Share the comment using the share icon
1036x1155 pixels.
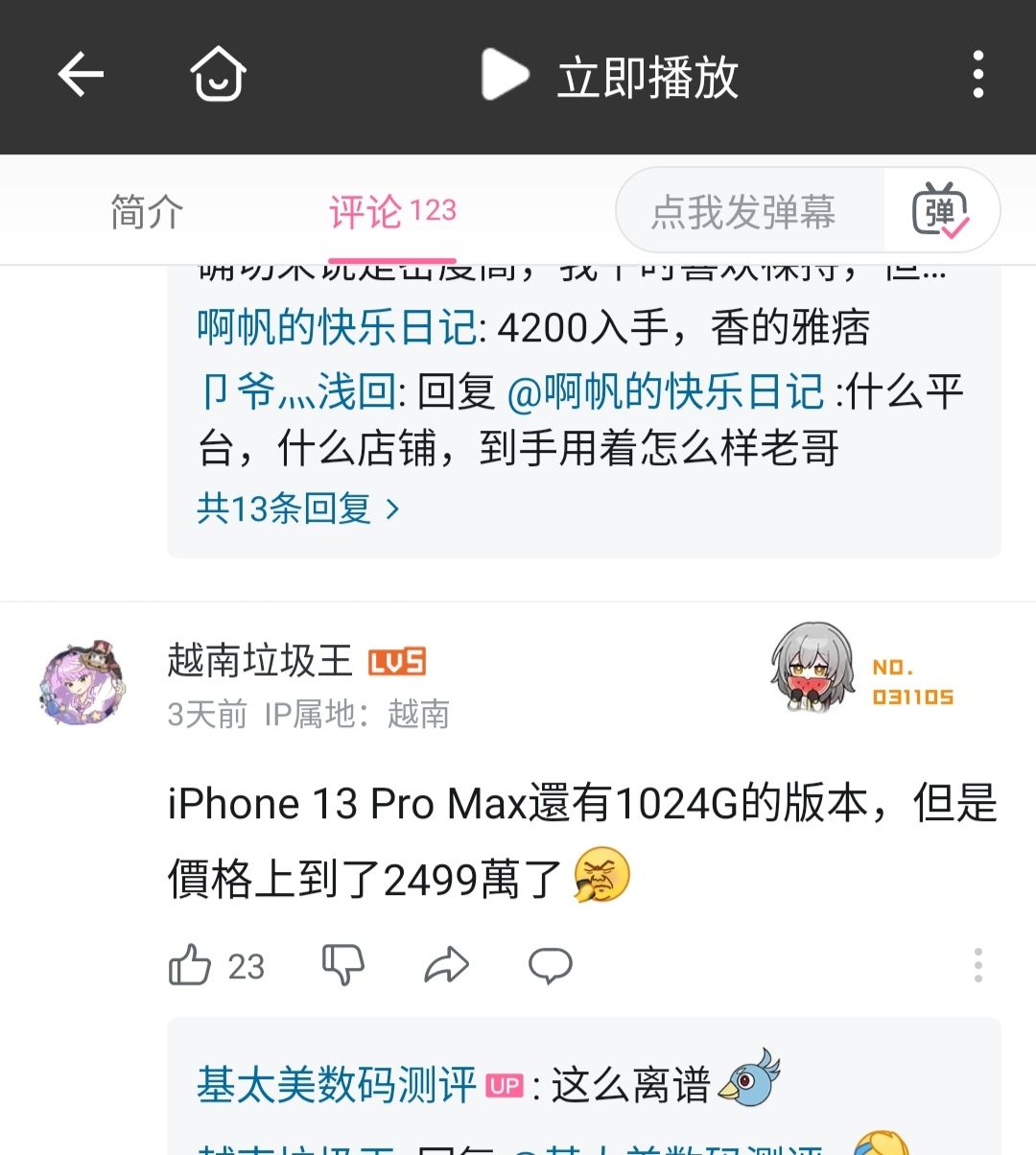point(446,966)
